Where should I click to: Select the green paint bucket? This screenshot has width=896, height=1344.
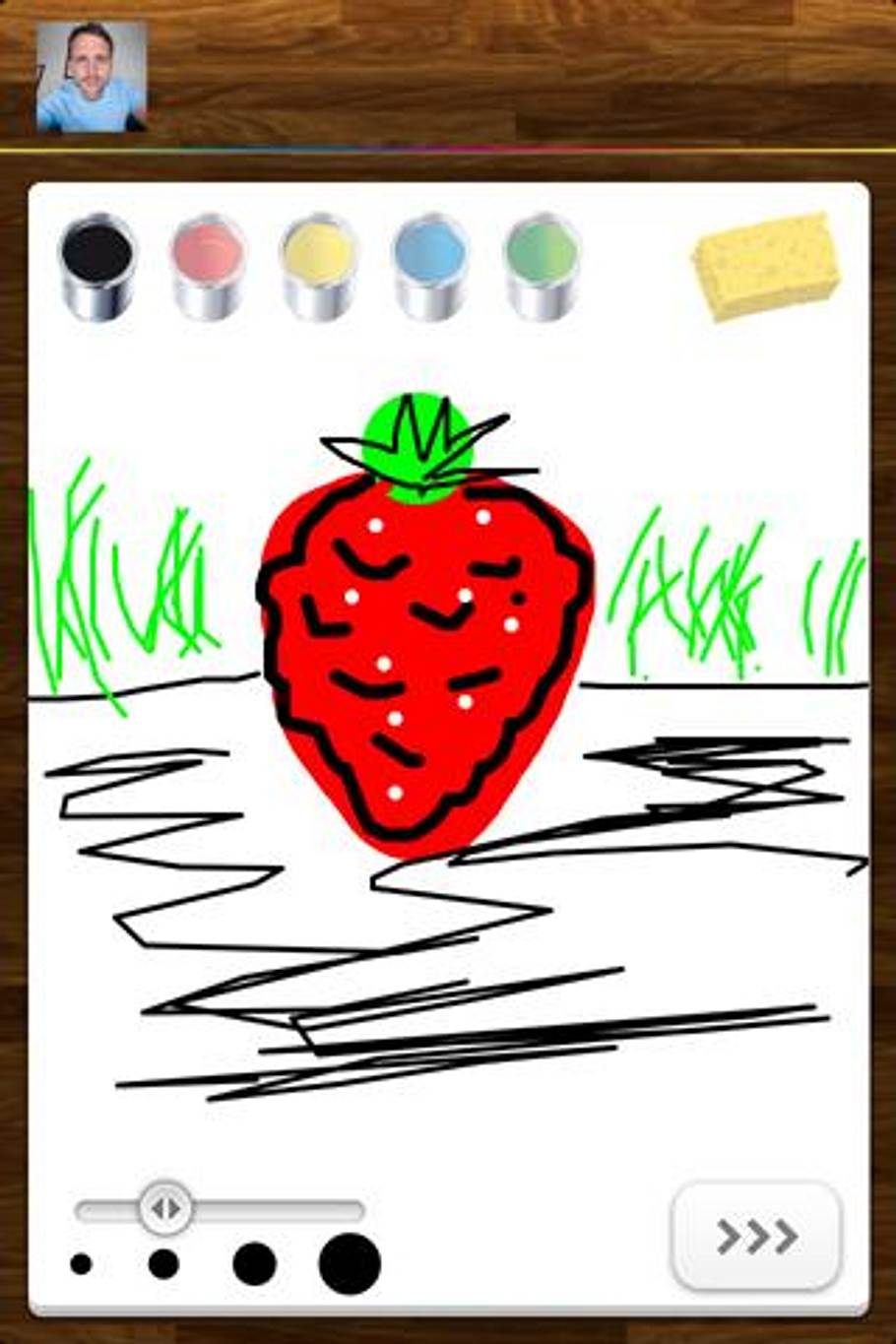pos(541,266)
